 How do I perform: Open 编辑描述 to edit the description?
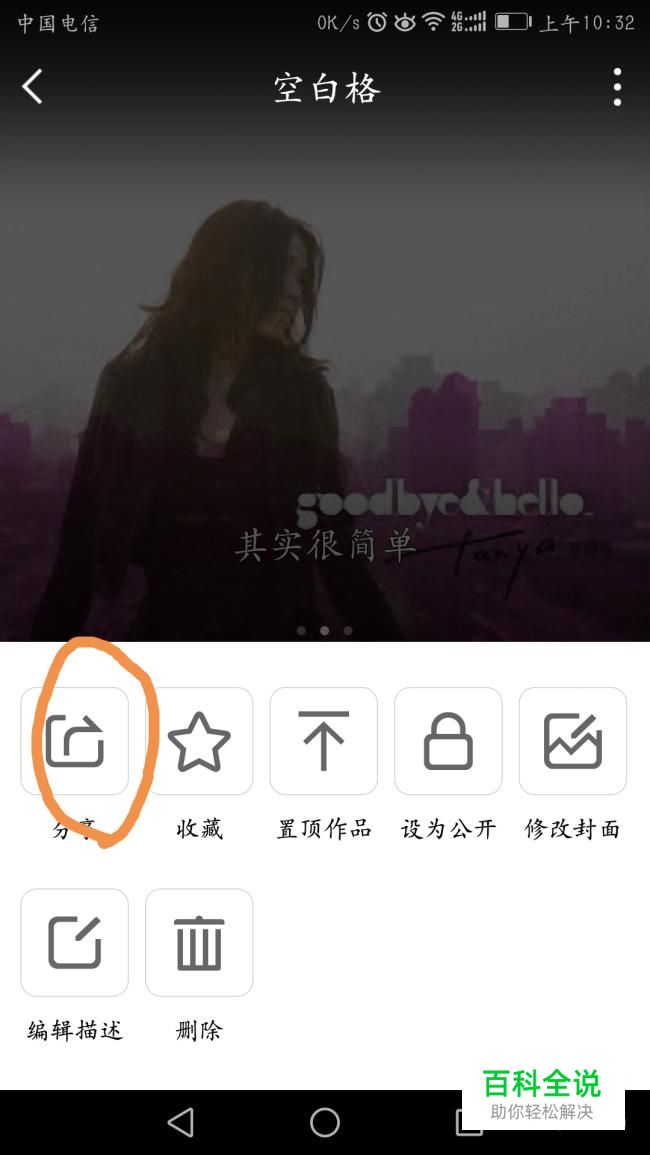(x=75, y=942)
